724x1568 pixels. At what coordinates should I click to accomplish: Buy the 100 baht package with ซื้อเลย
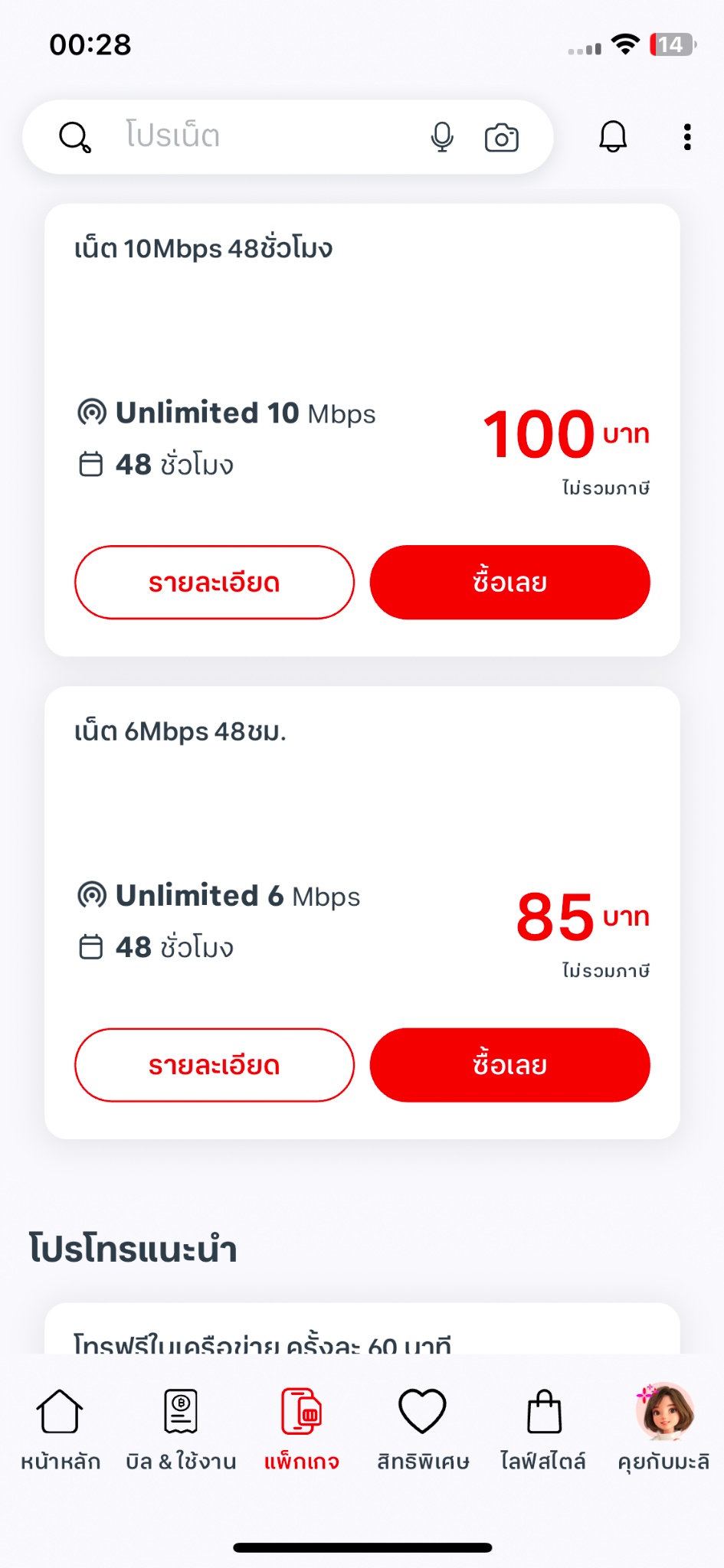coord(510,583)
